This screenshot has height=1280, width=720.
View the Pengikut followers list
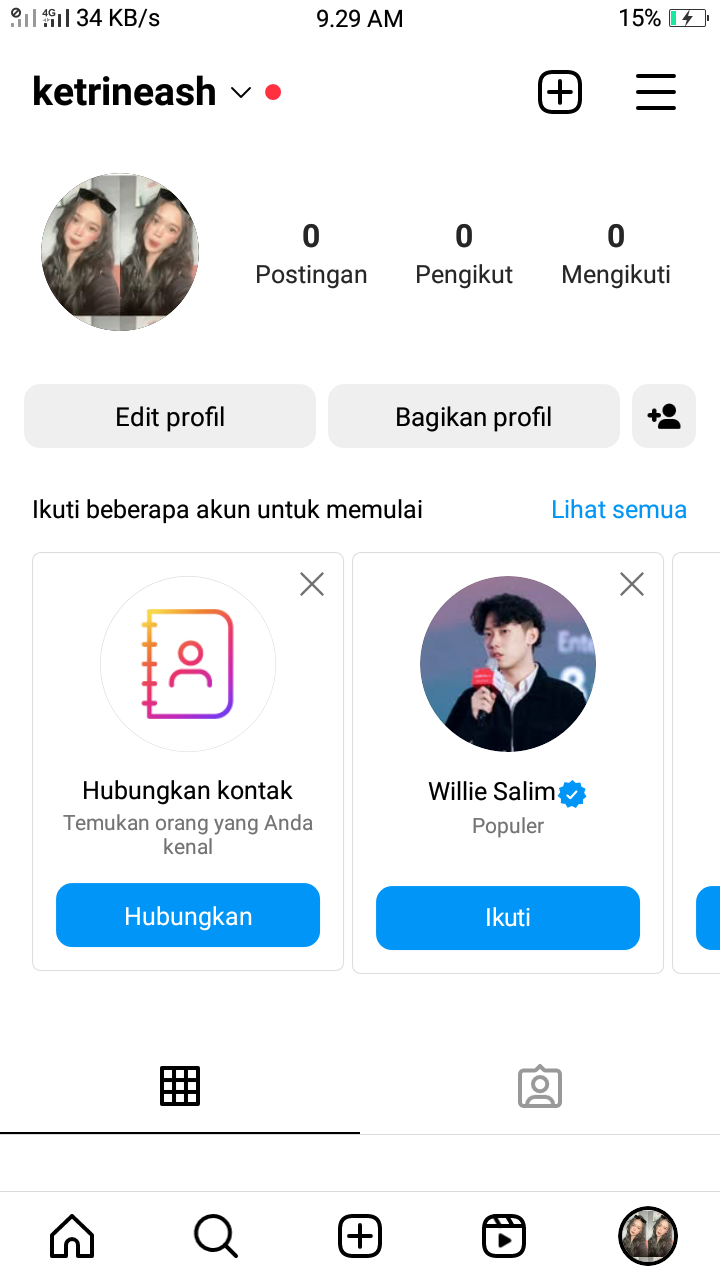tap(464, 254)
